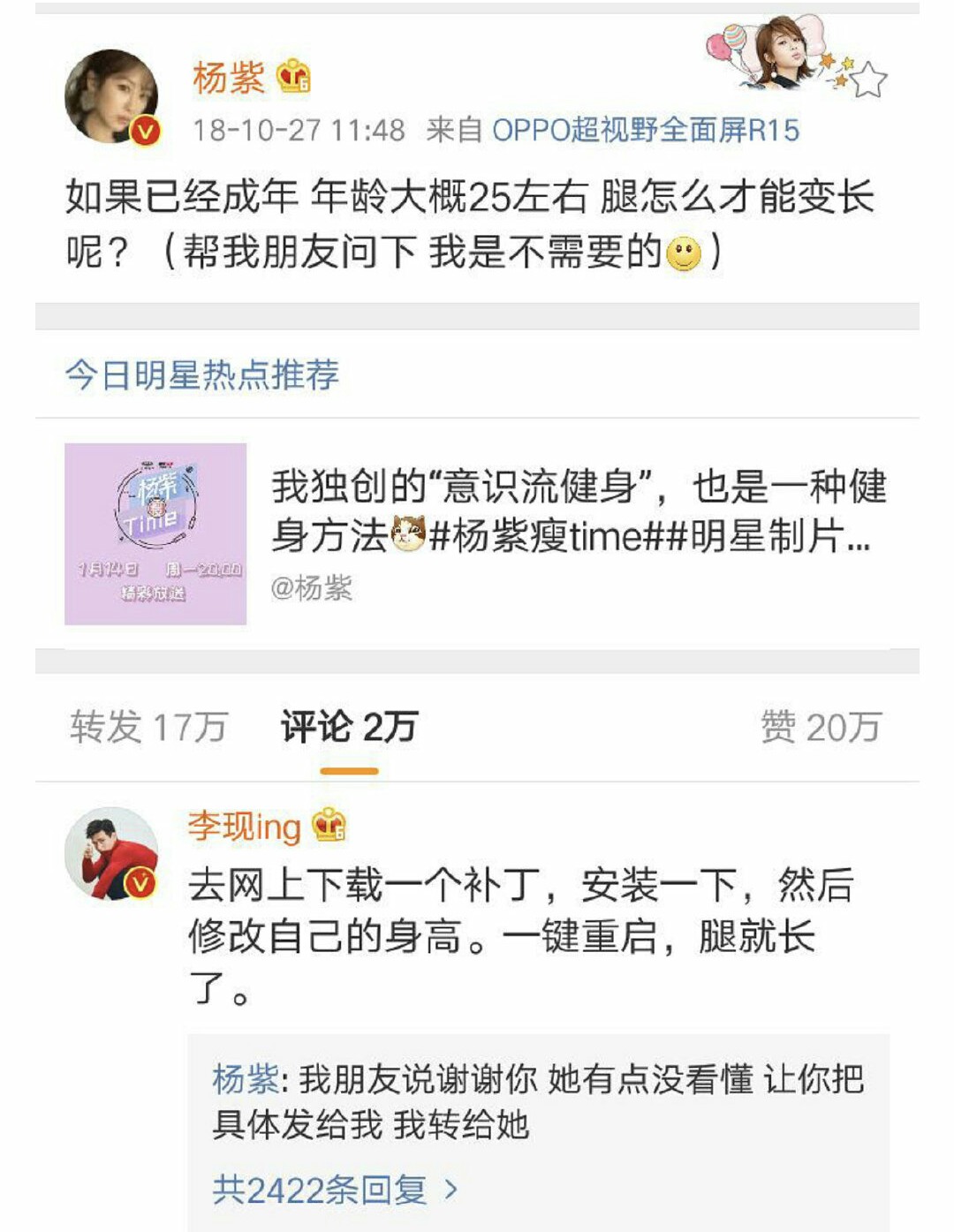The image size is (954, 1232).
Task: Tap the 杨紫 username at top
Action: pyautogui.click(x=228, y=78)
